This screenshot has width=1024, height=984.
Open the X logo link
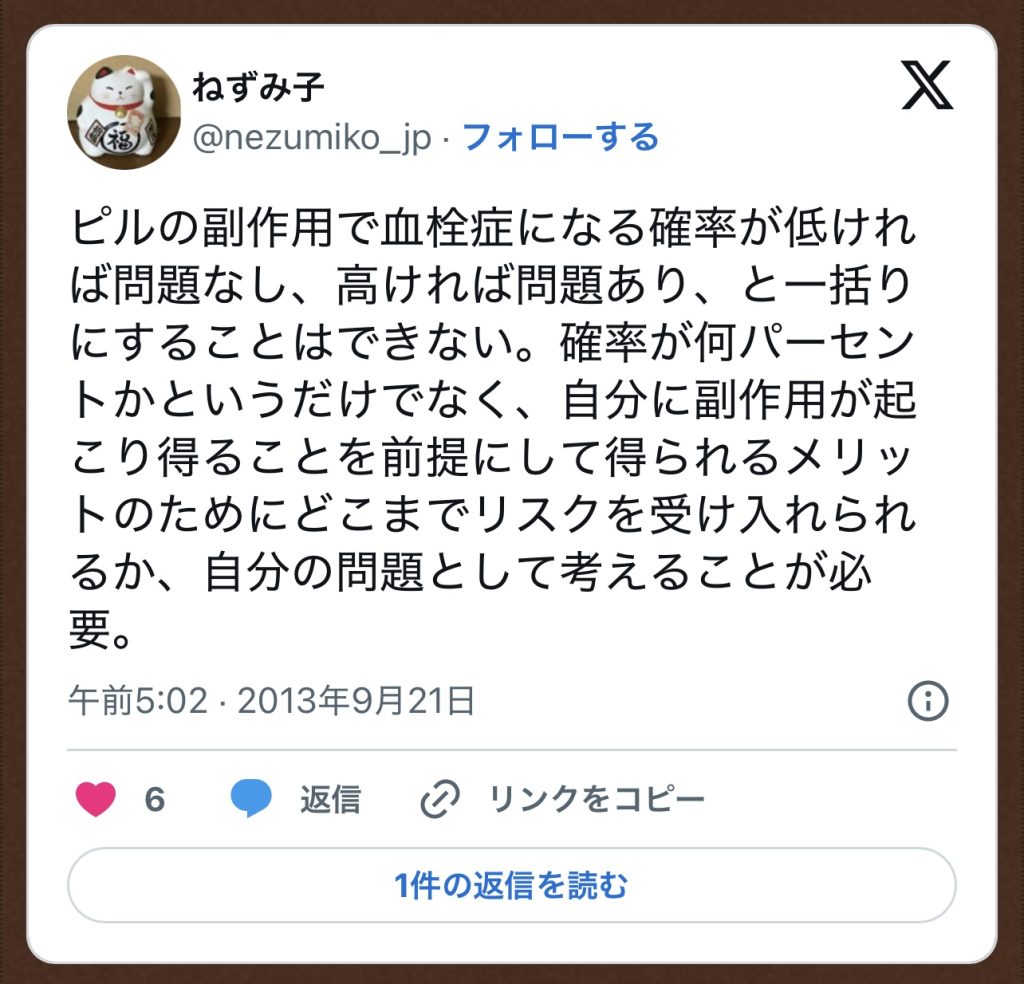[926, 86]
